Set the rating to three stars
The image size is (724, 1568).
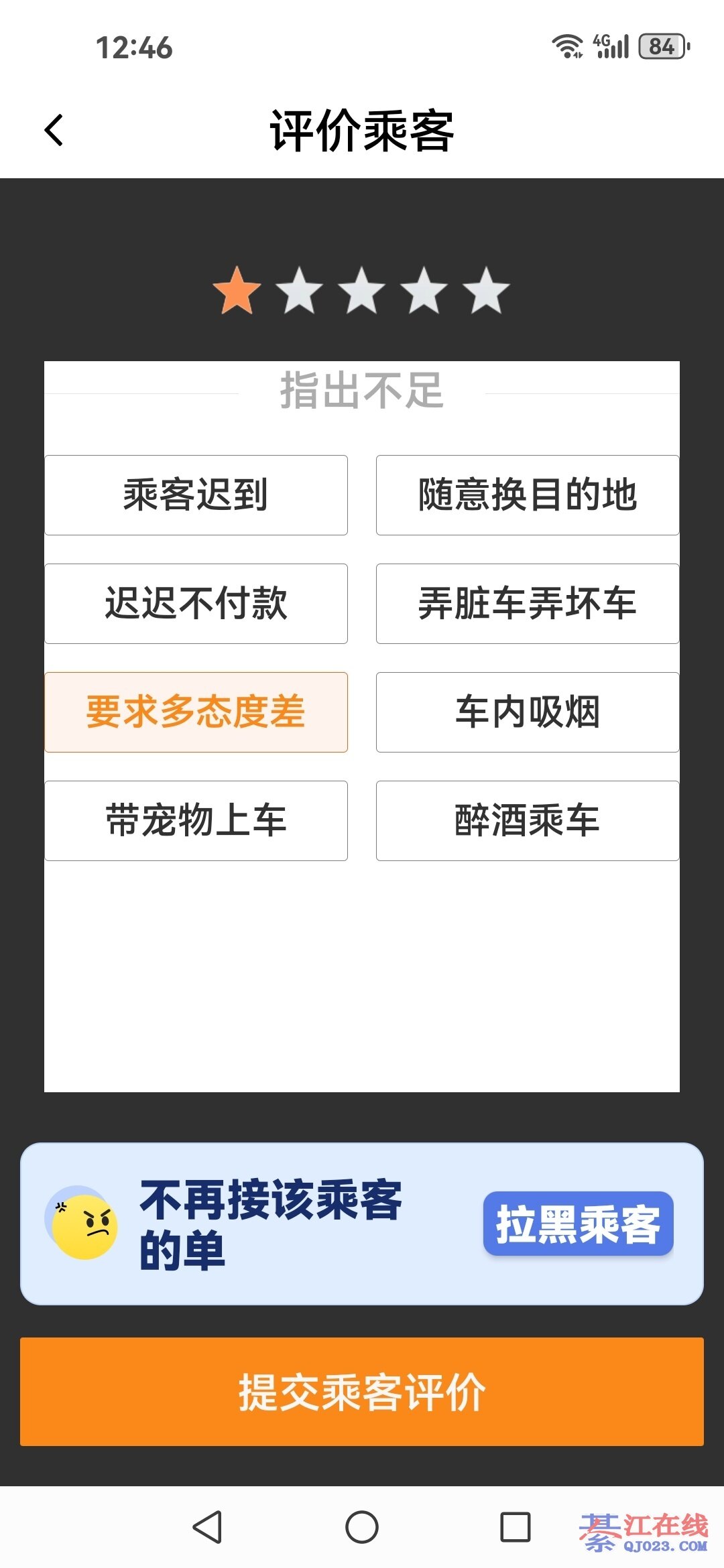click(x=361, y=291)
